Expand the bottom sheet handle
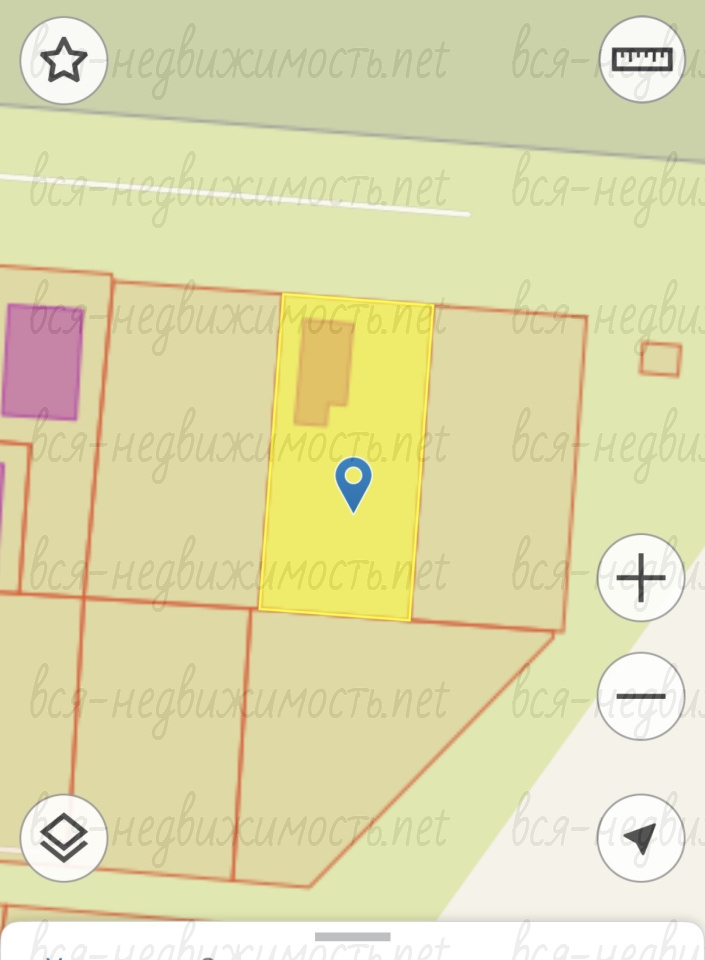705x960 pixels. click(x=352, y=937)
